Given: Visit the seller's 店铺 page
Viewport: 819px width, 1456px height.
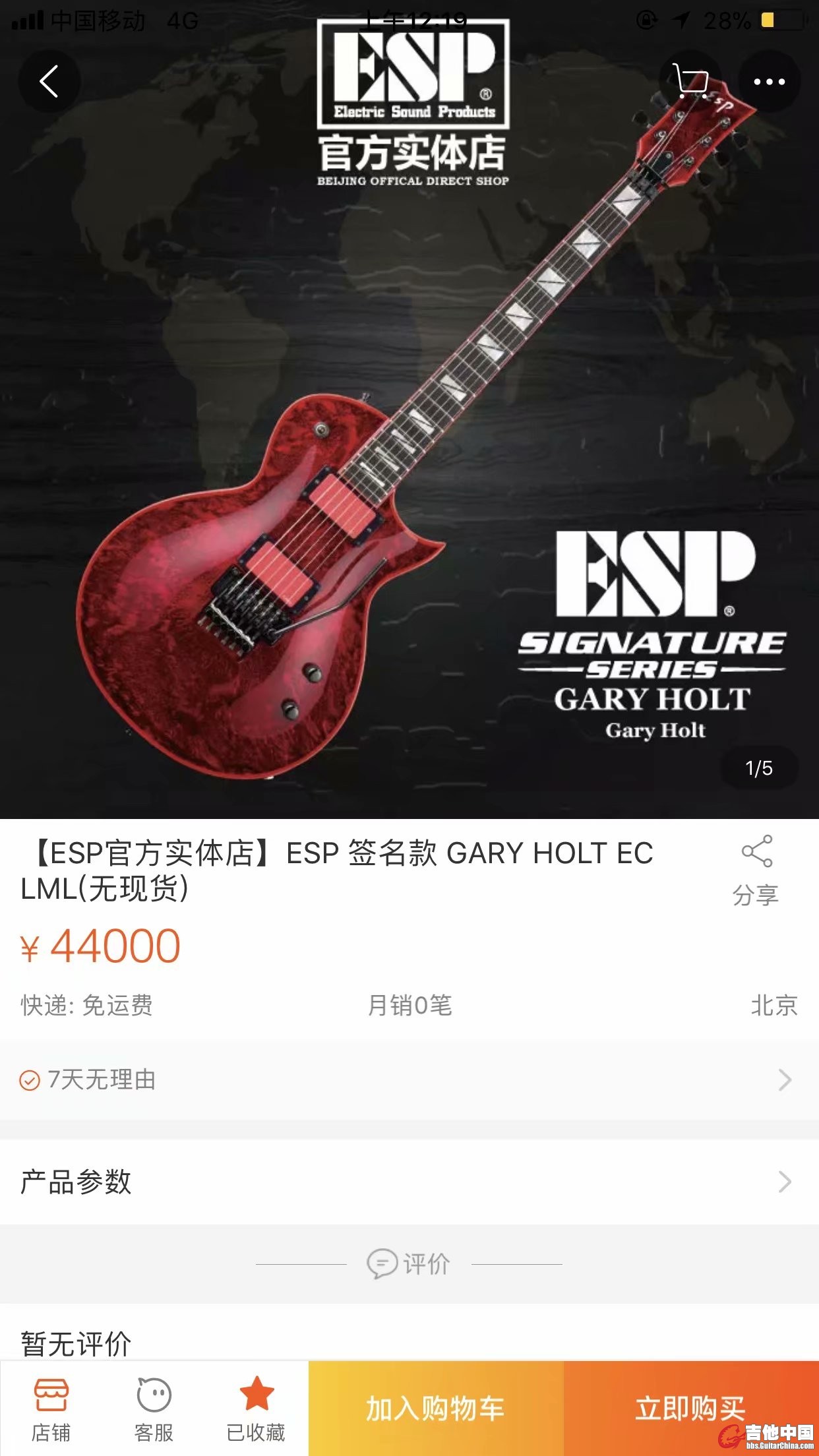Looking at the screenshot, I should (51, 1409).
